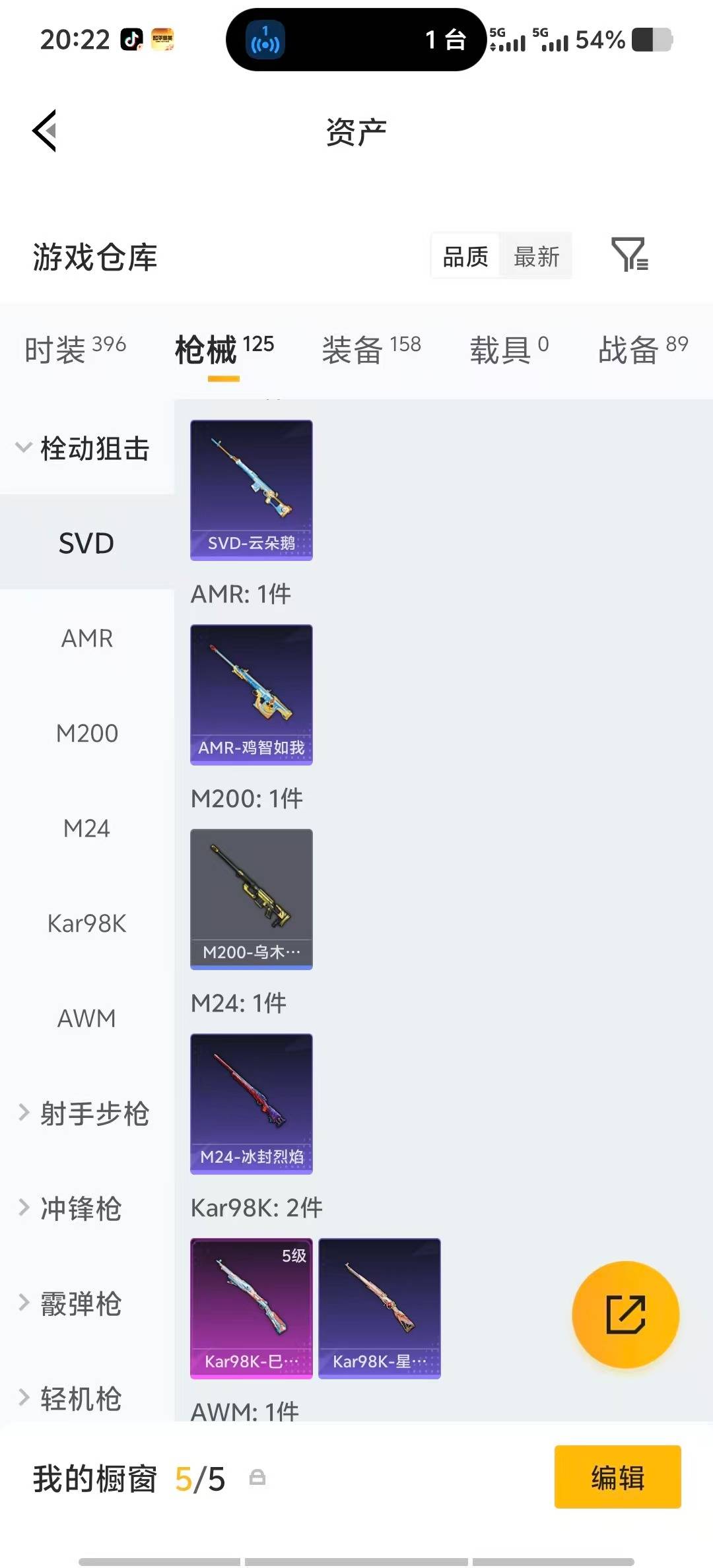Image resolution: width=713 pixels, height=1568 pixels.
Task: Tap the back arrow to leave 资产 page
Action: [x=44, y=131]
